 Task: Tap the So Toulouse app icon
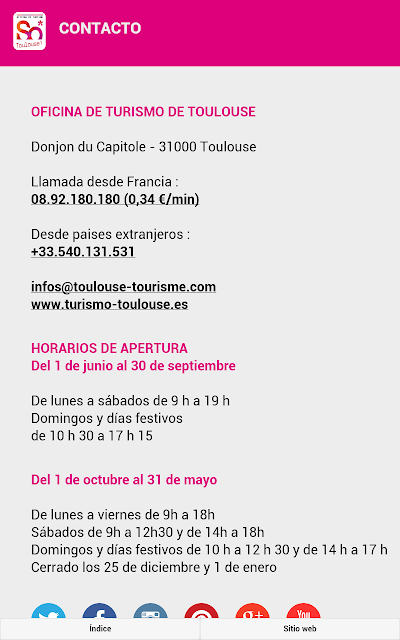pyautogui.click(x=29, y=31)
